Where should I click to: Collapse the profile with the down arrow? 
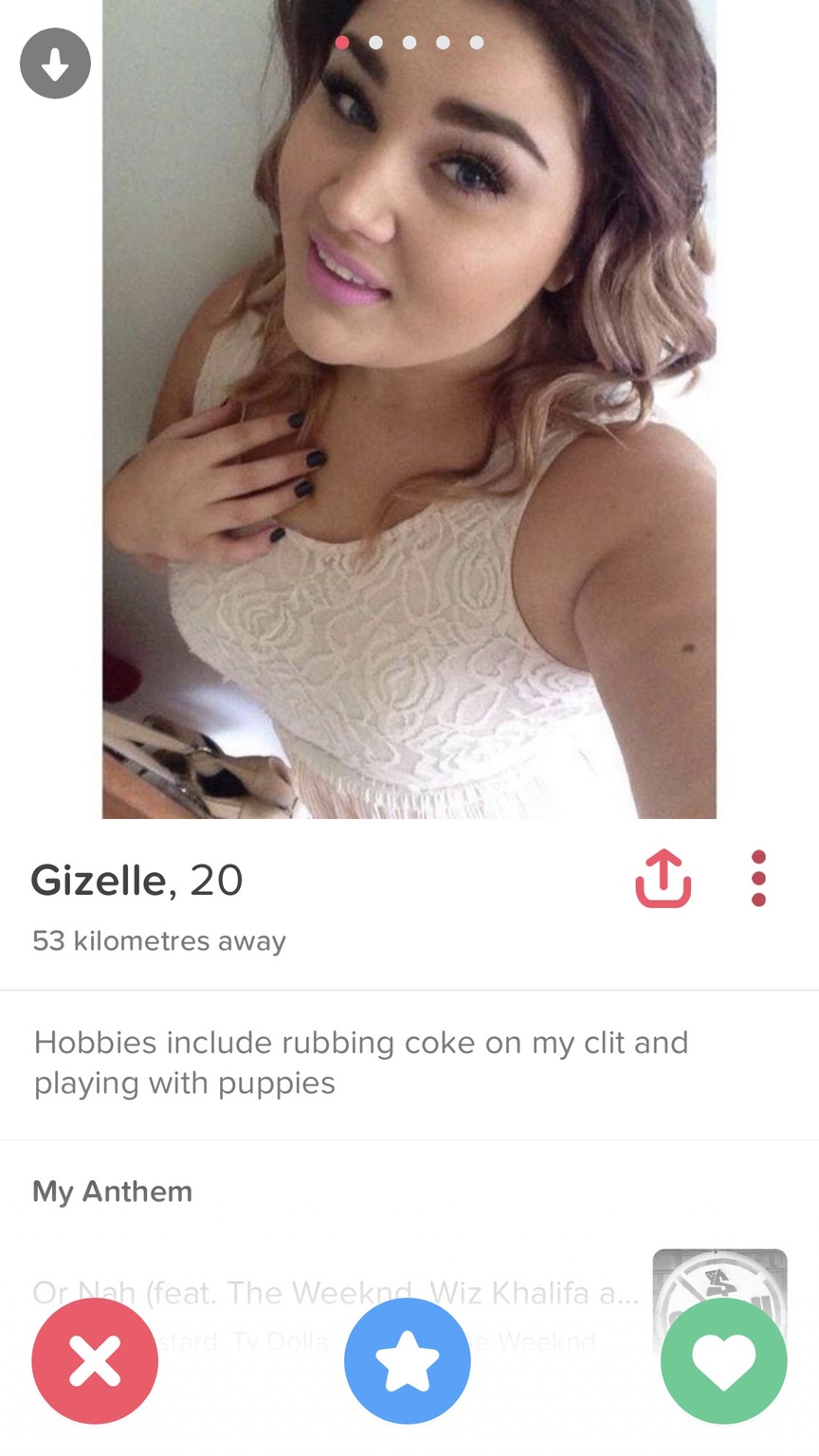55,64
